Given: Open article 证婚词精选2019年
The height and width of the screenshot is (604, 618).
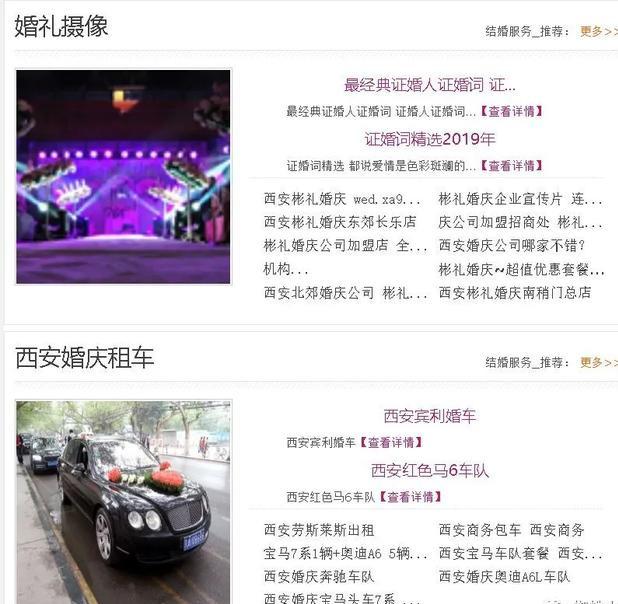Looking at the screenshot, I should pos(429,139).
